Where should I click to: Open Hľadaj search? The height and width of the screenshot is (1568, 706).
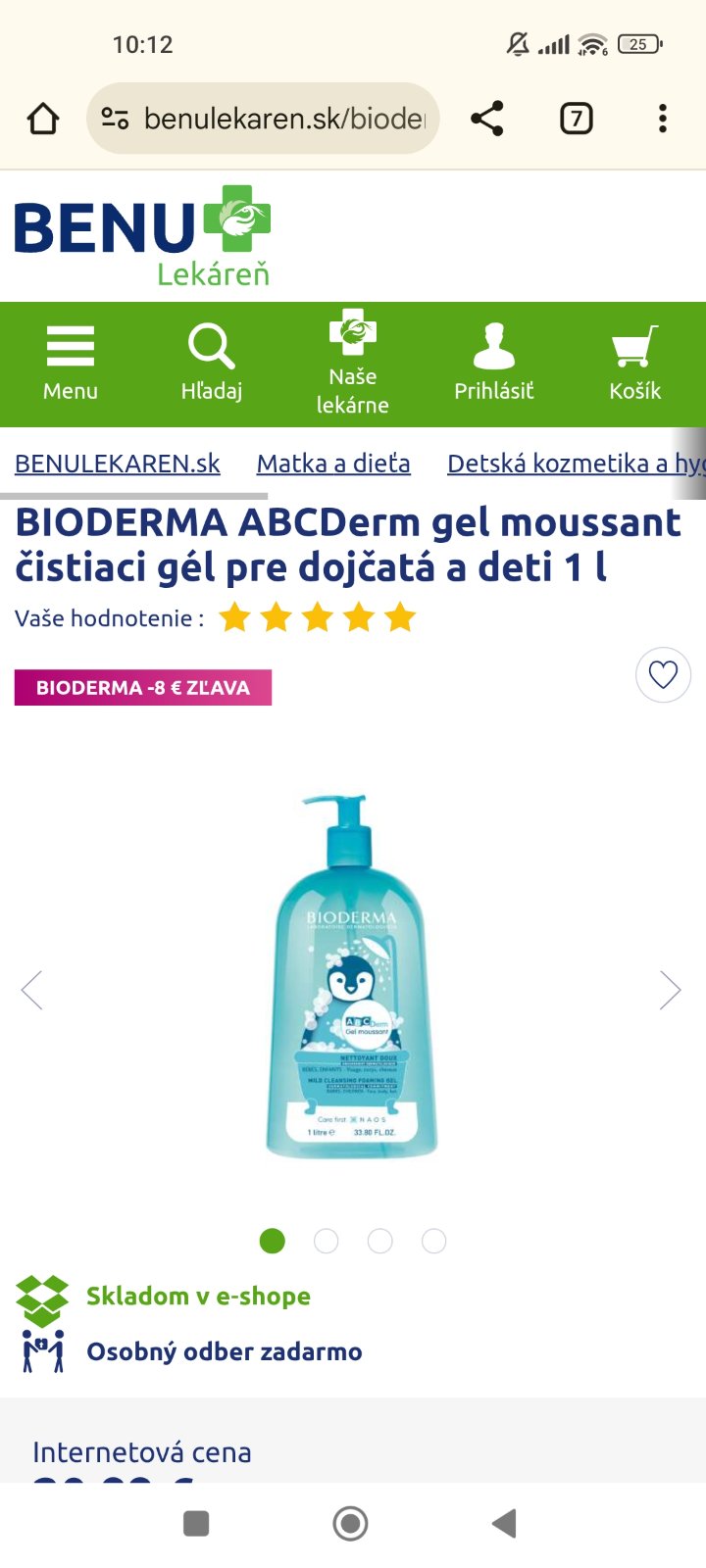tap(212, 364)
